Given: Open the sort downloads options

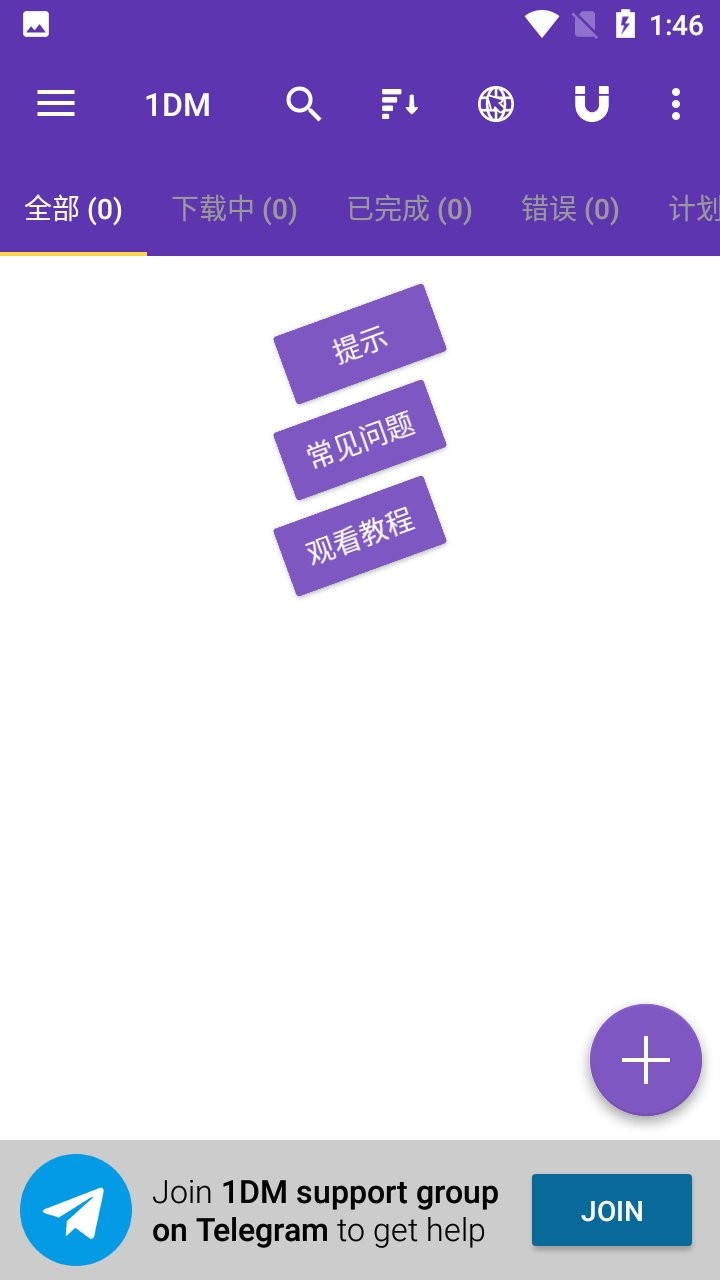Looking at the screenshot, I should tap(397, 104).
